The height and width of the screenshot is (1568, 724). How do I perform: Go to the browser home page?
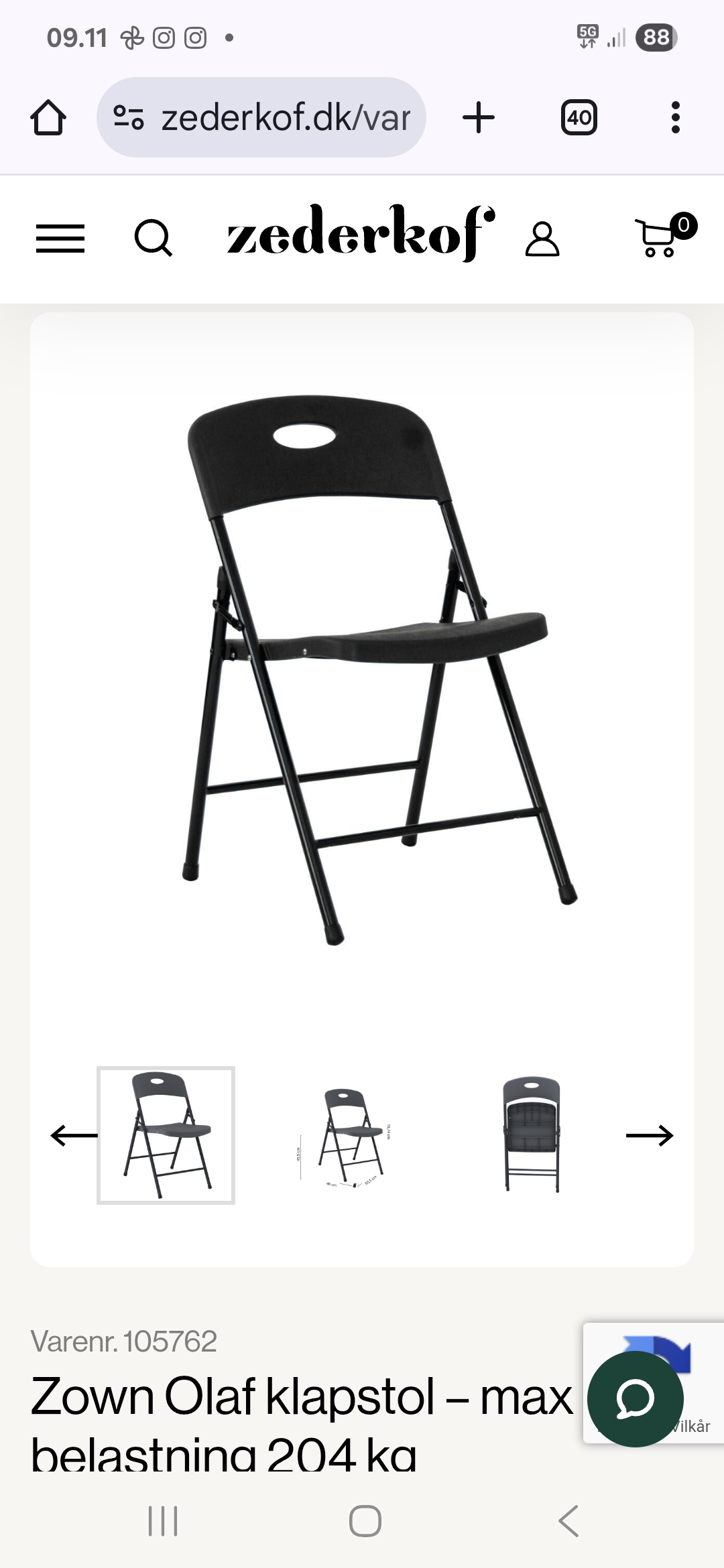(48, 118)
